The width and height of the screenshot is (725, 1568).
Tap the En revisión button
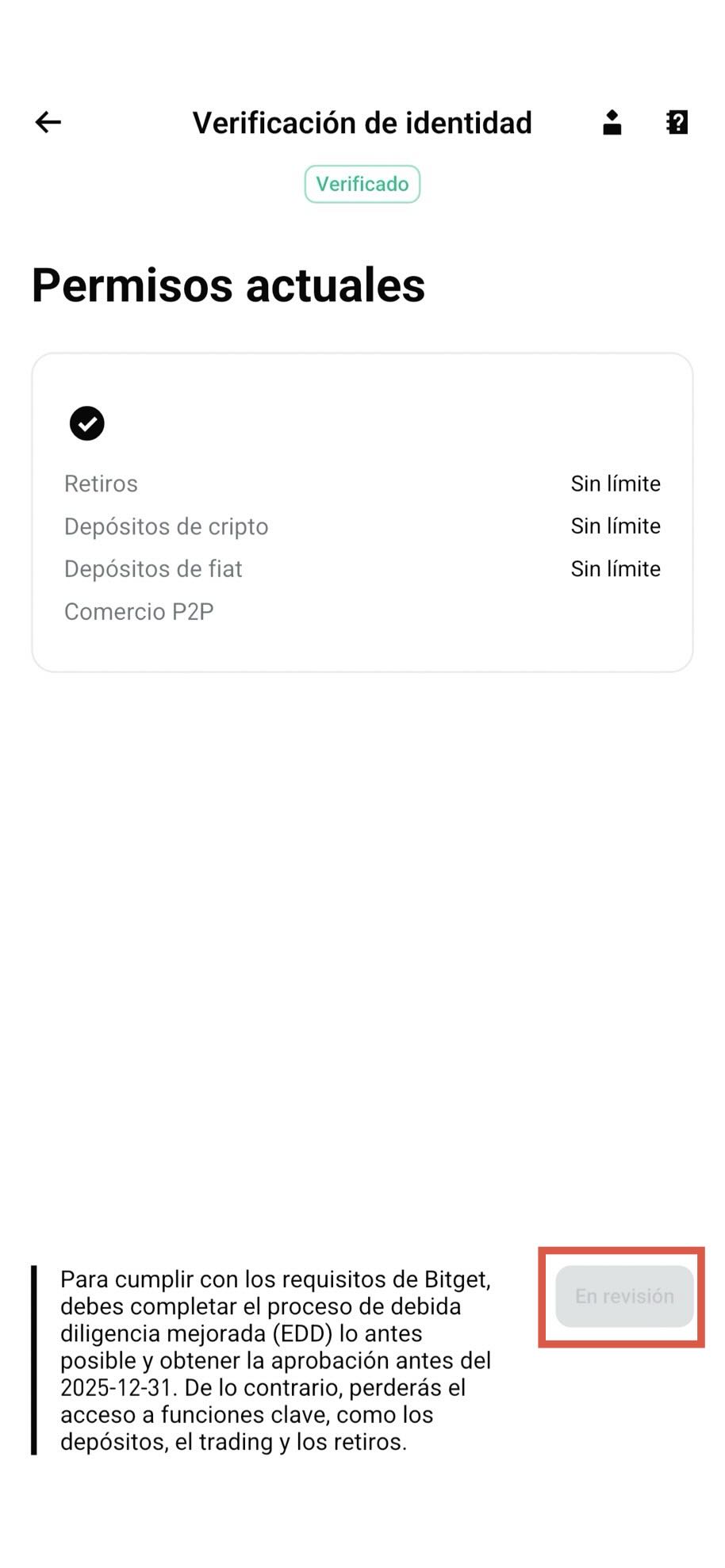coord(623,1296)
